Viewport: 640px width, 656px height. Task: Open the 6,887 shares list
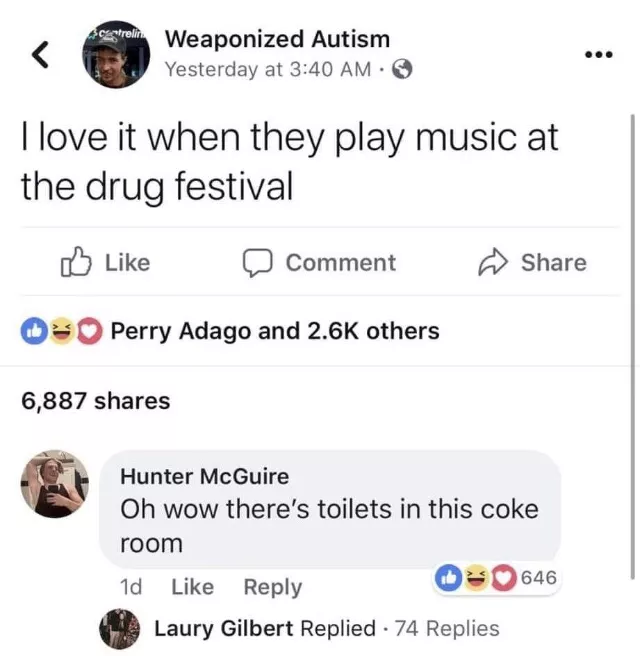click(x=96, y=401)
